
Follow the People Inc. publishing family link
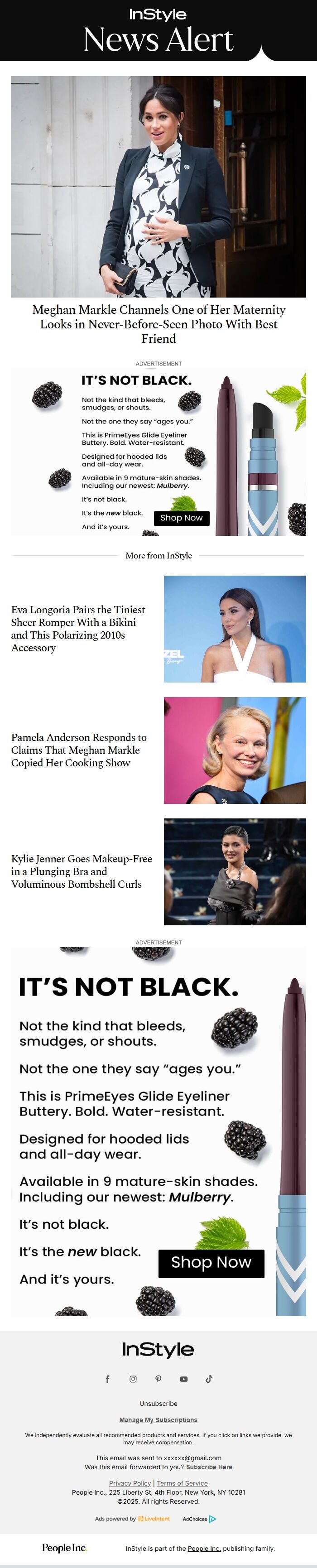pyautogui.click(x=204, y=1549)
